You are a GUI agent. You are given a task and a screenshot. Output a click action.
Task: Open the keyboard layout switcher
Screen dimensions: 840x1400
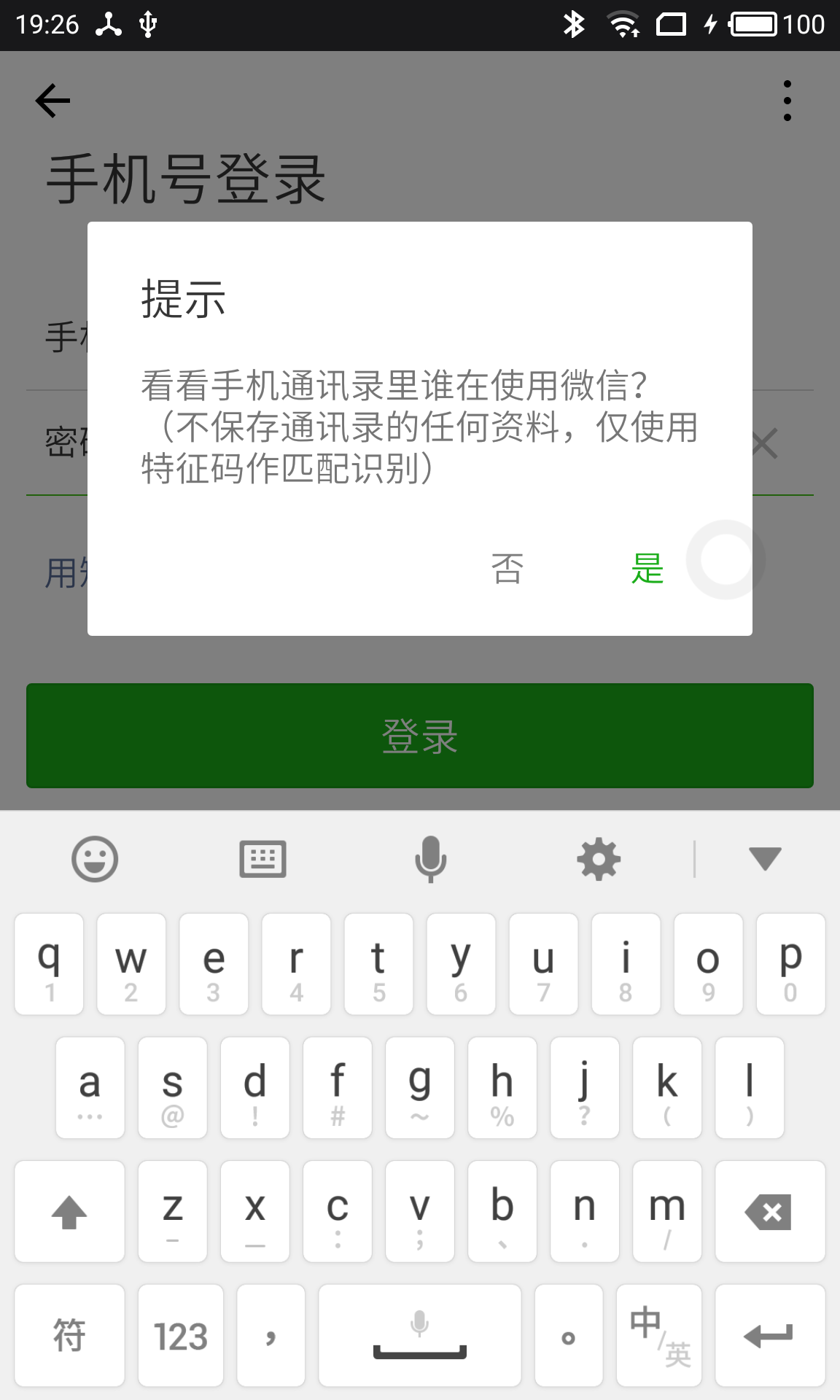tap(262, 859)
